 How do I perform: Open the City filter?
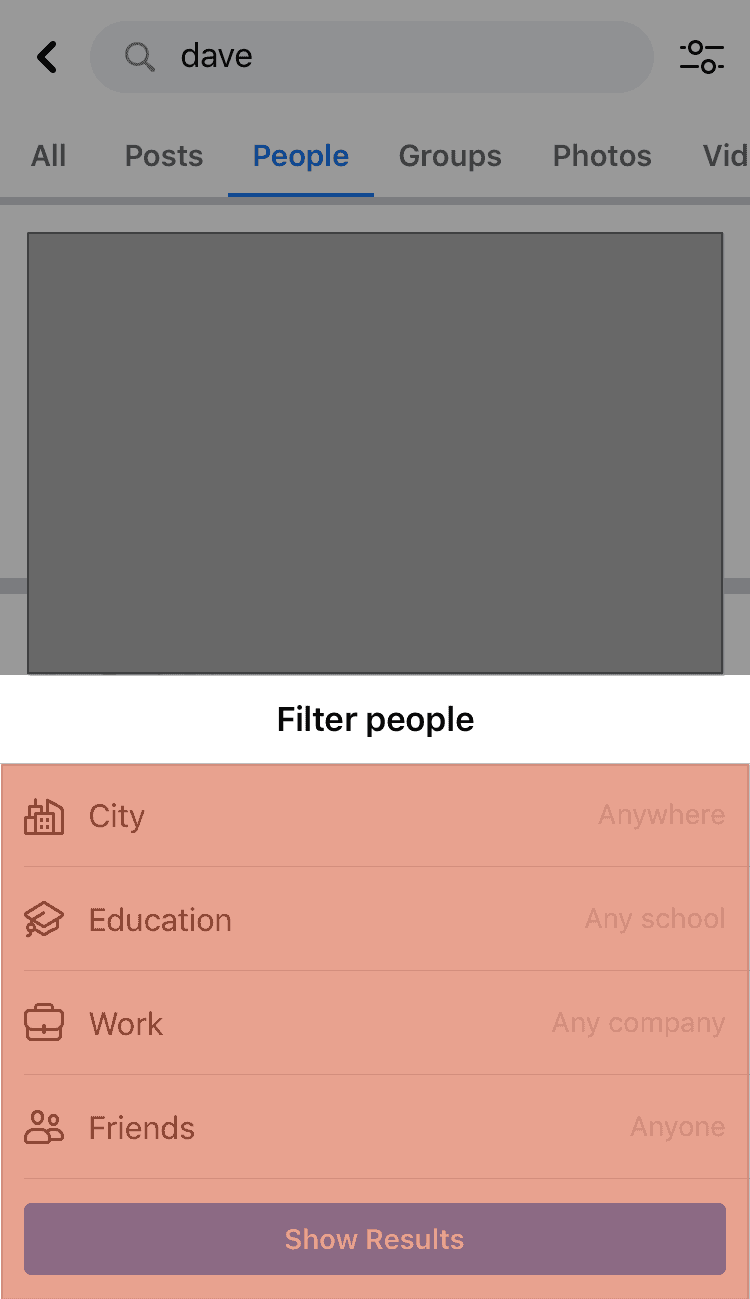(x=375, y=816)
